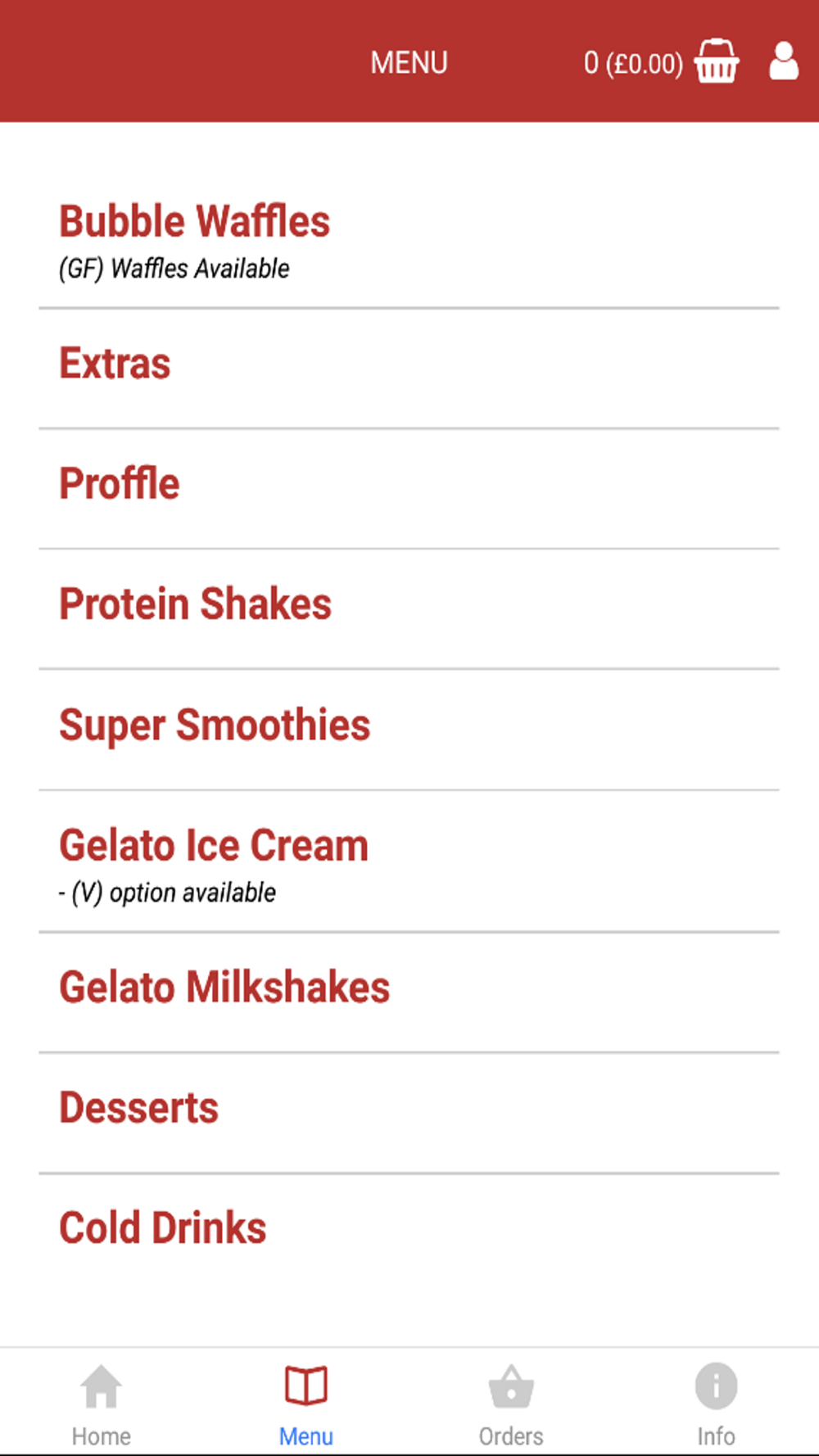View Gelato Milkshakes items

click(409, 993)
